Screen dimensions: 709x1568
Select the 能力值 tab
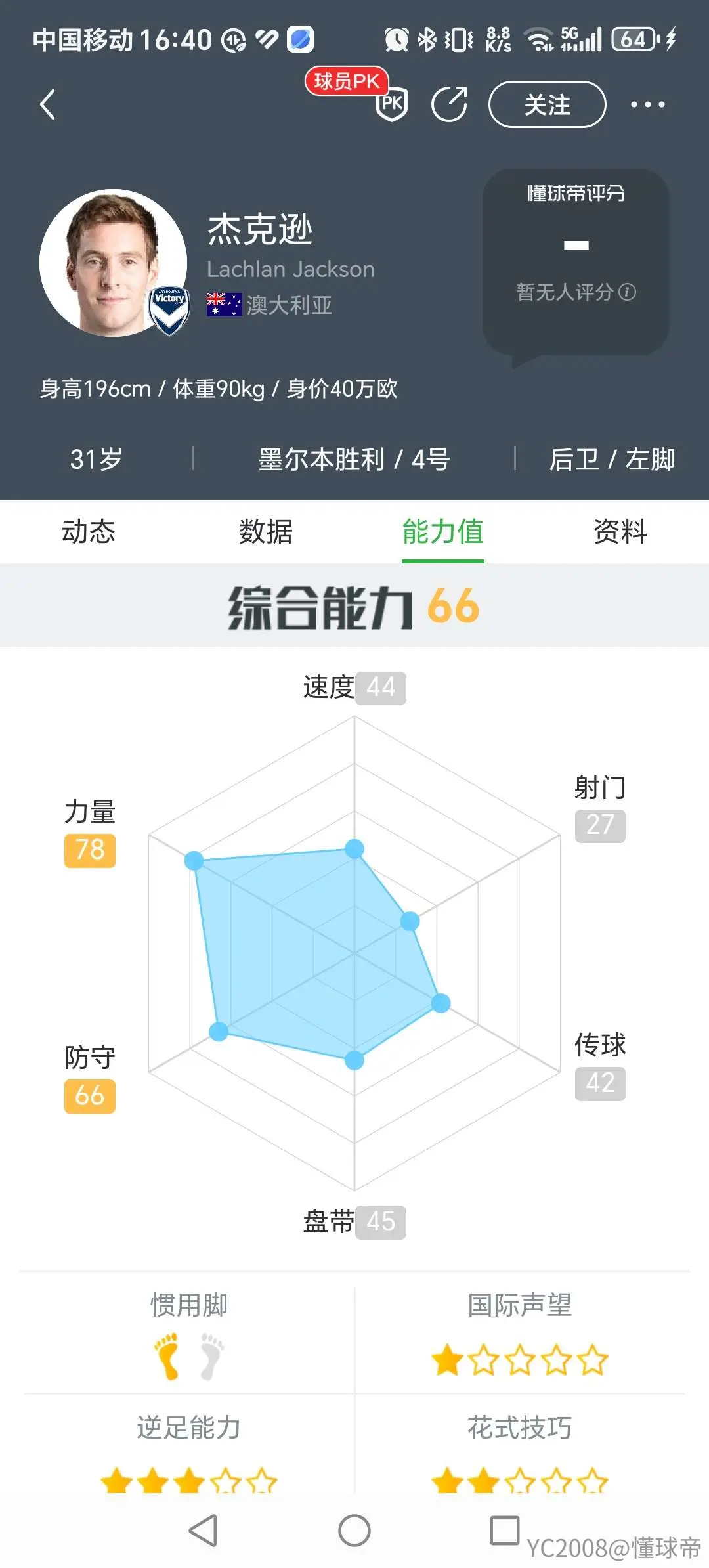pos(443,531)
